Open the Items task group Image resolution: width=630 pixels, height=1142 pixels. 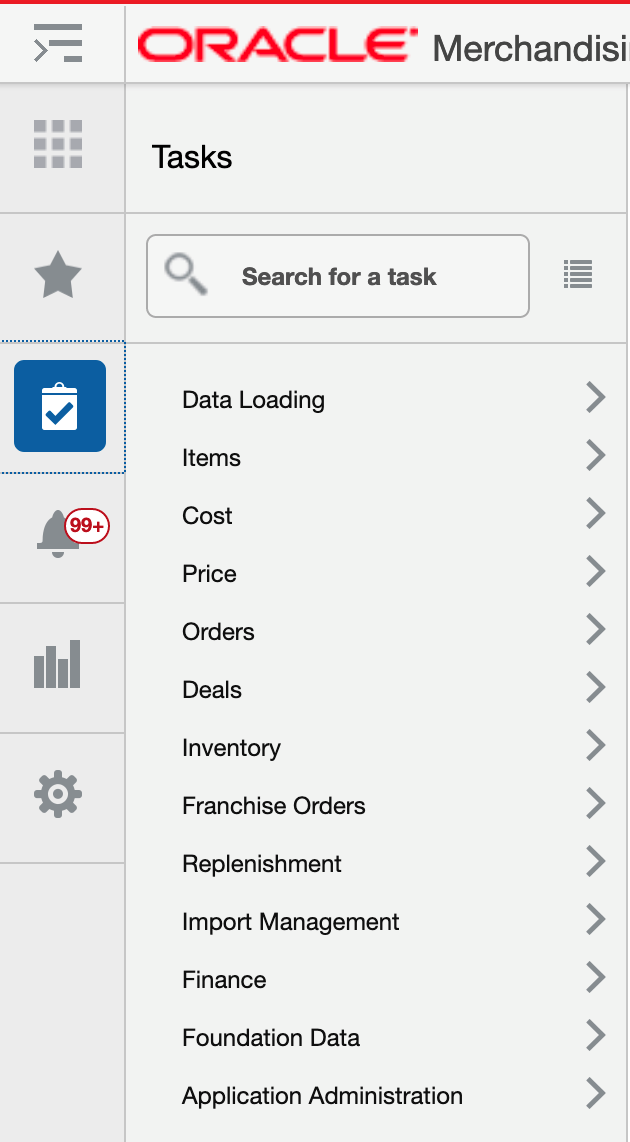tap(211, 458)
